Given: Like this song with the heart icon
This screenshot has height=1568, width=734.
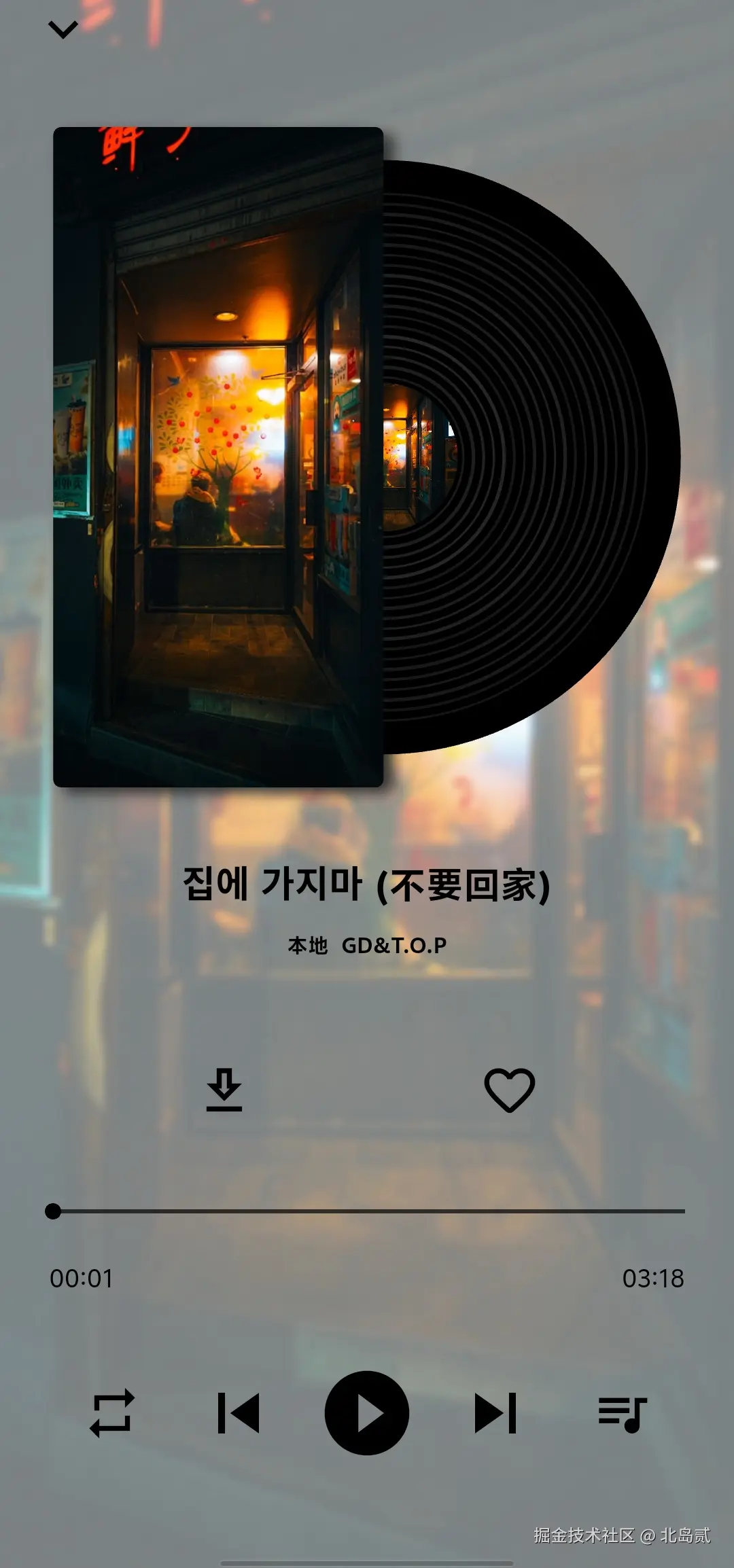Looking at the screenshot, I should click(510, 1090).
